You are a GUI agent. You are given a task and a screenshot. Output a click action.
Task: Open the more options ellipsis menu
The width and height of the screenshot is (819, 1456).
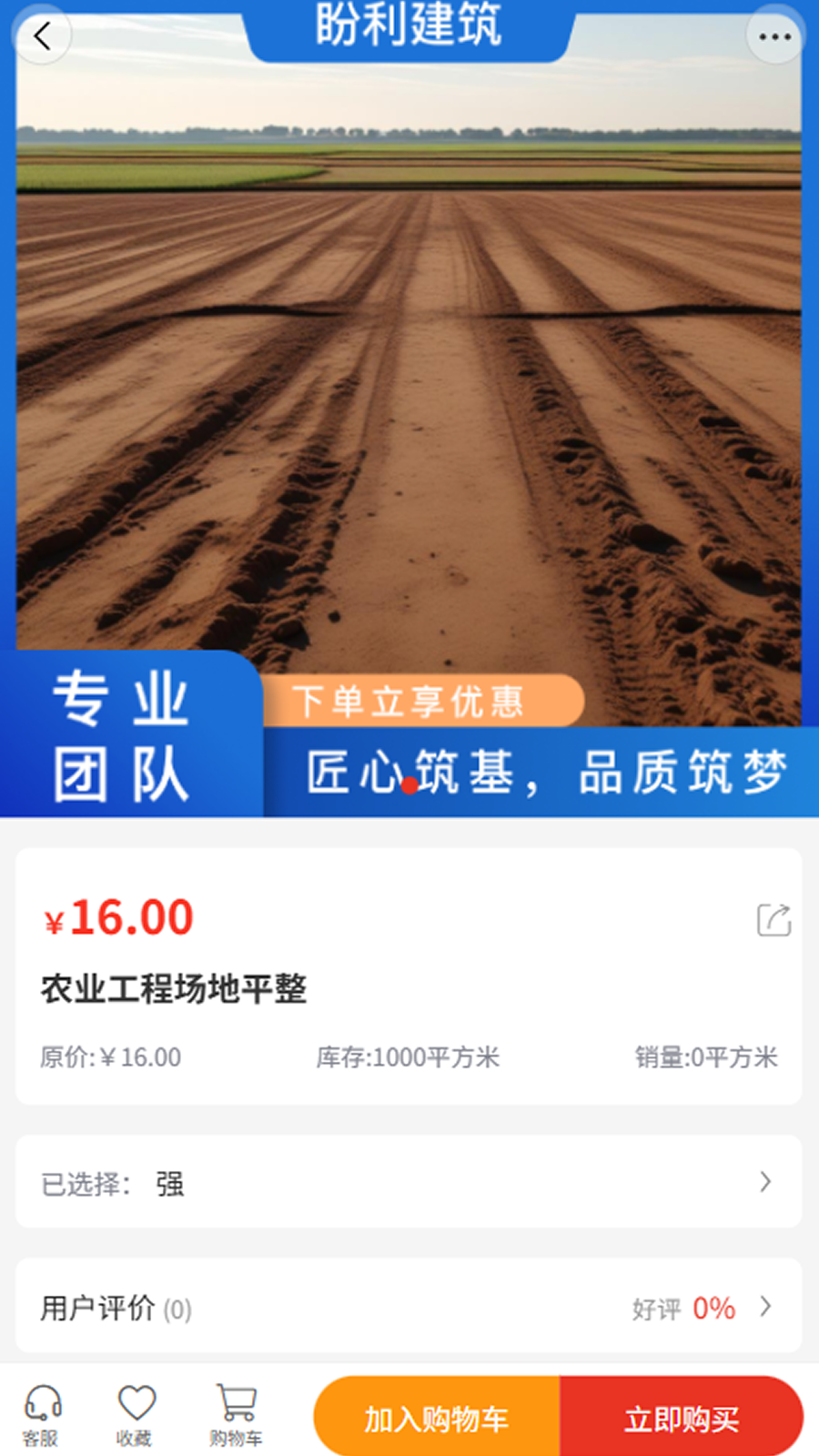tap(774, 36)
